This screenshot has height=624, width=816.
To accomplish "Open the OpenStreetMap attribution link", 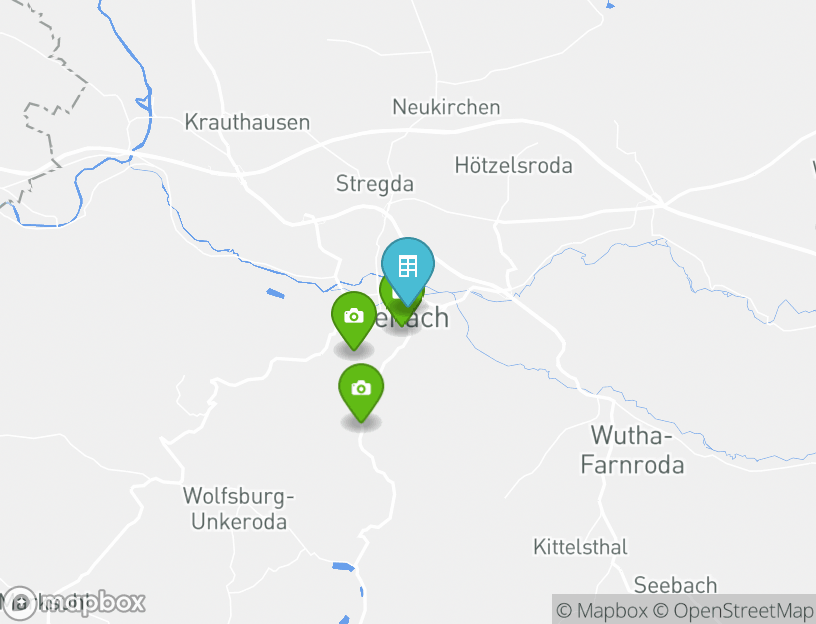I will (x=734, y=610).
